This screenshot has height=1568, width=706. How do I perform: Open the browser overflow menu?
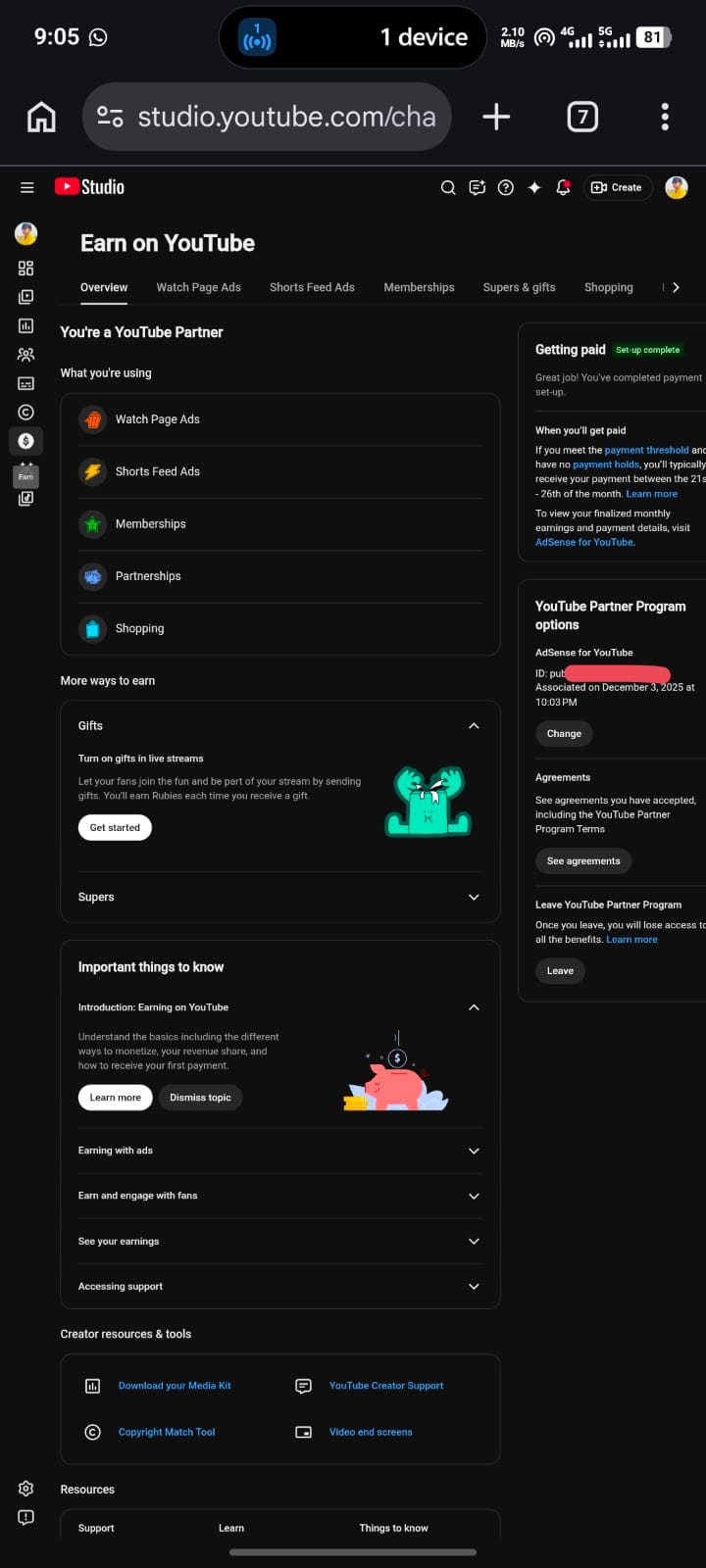click(x=665, y=117)
